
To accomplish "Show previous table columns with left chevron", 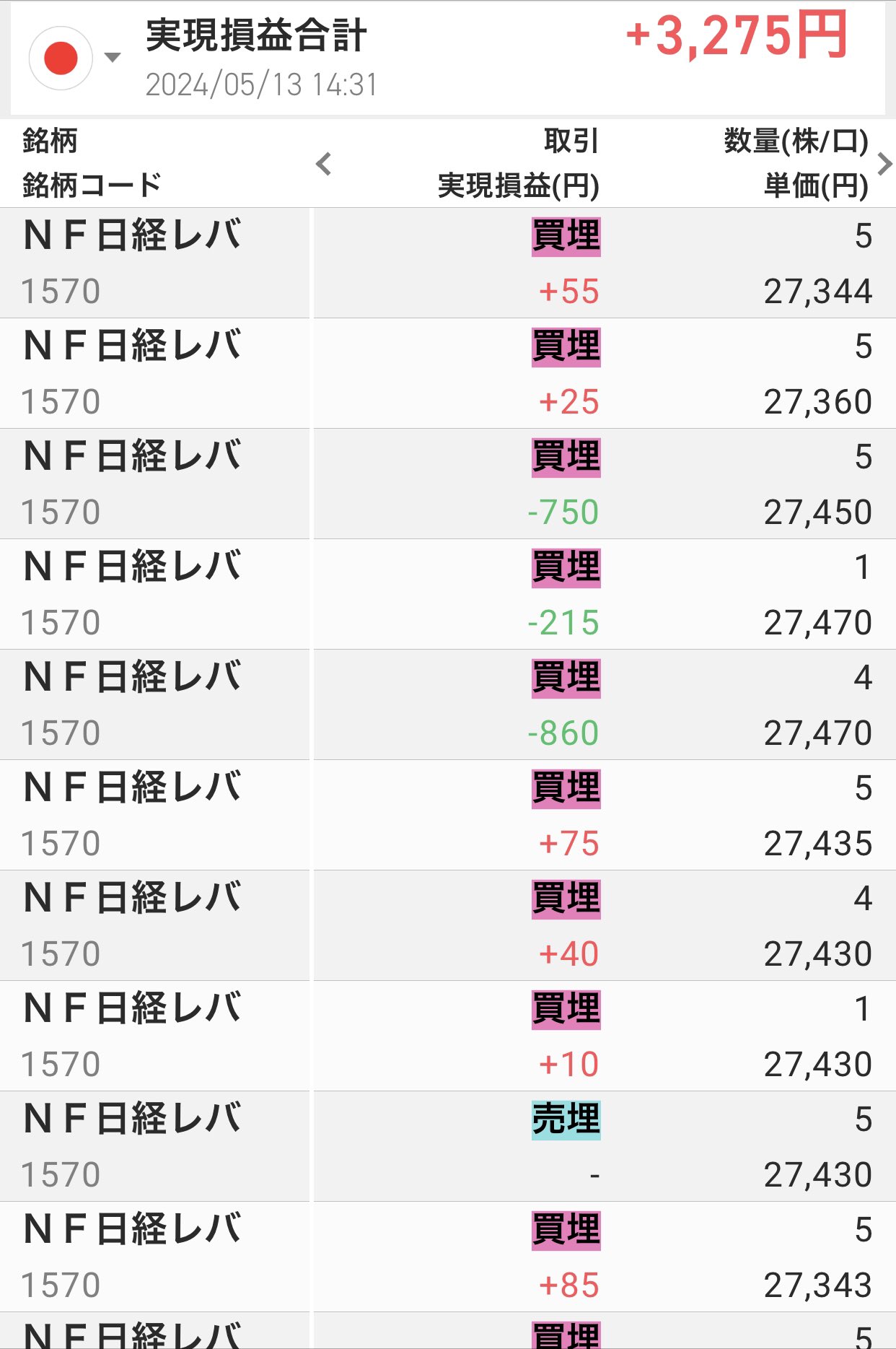I will 324,164.
